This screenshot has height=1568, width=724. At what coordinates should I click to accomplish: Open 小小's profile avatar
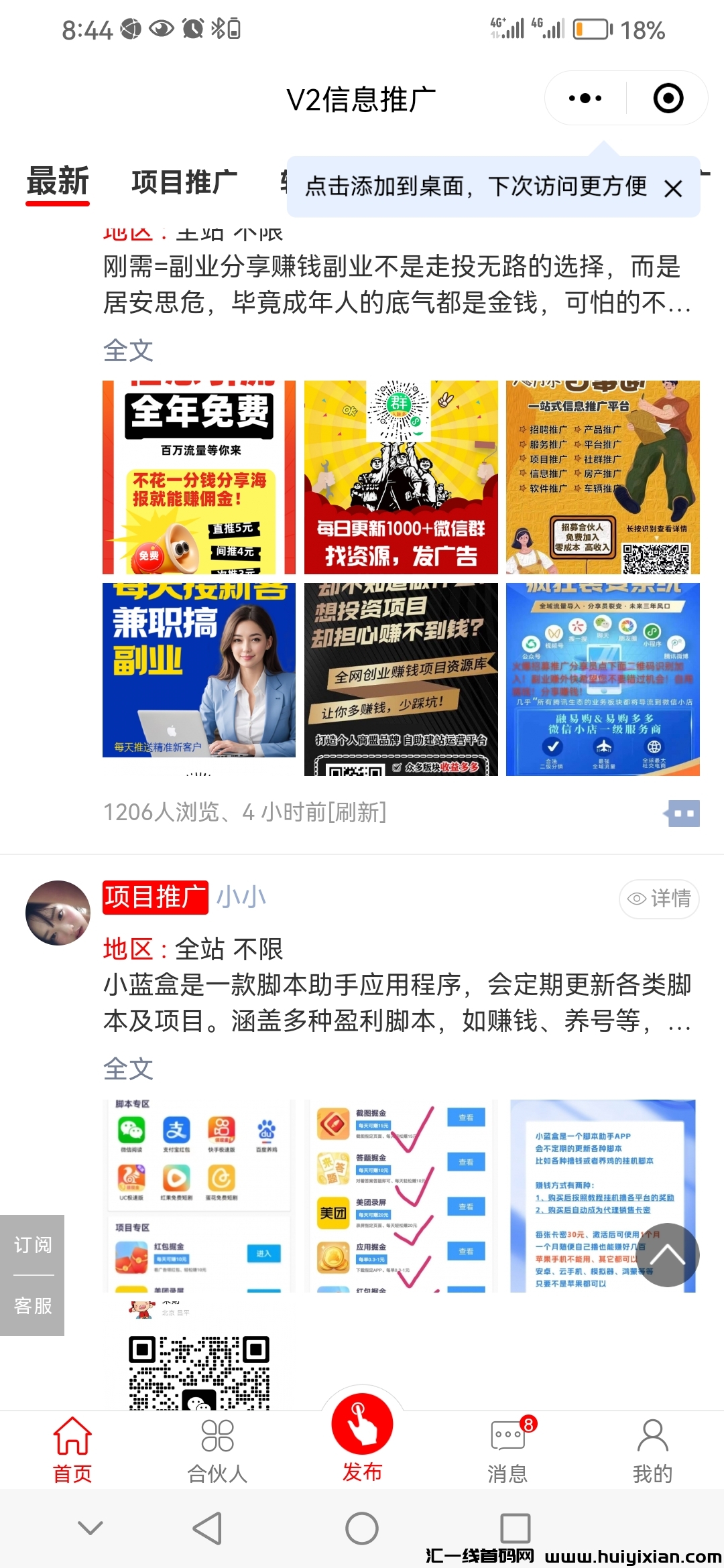[x=58, y=913]
